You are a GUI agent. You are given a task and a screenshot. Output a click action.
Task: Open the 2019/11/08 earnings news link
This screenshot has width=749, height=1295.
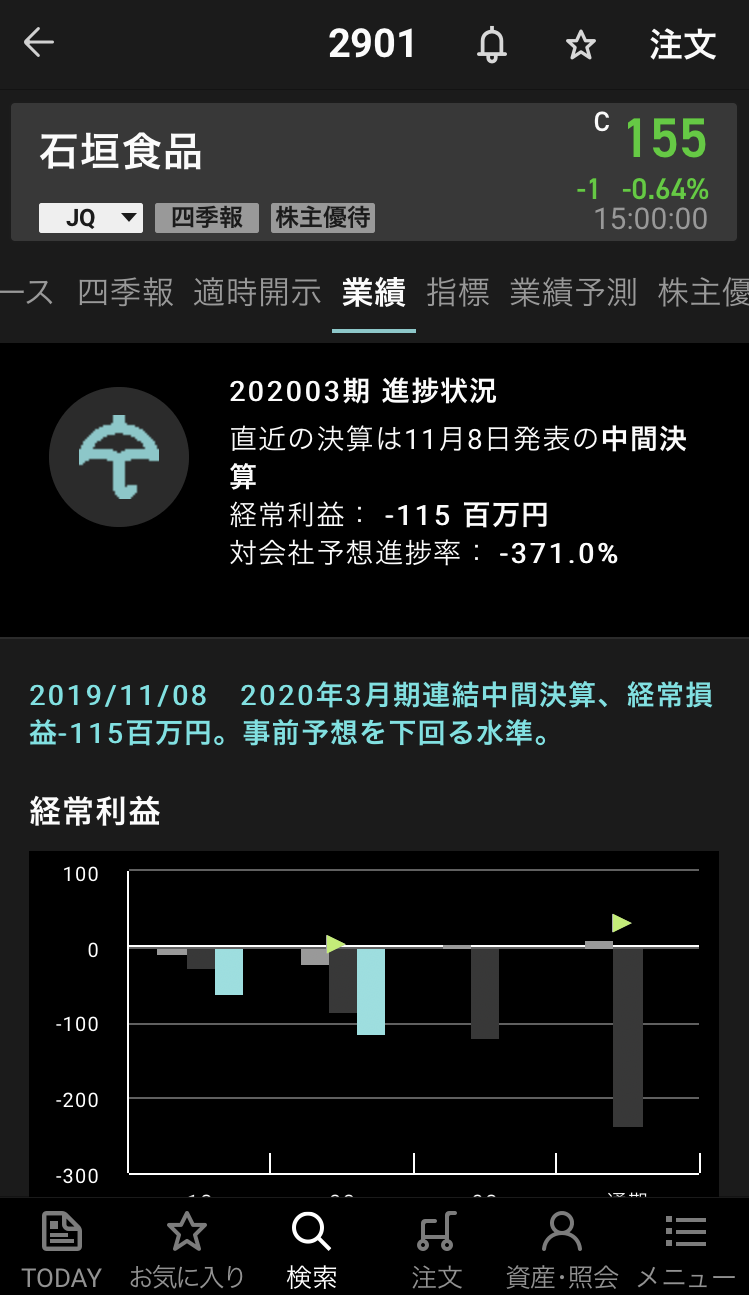(371, 714)
